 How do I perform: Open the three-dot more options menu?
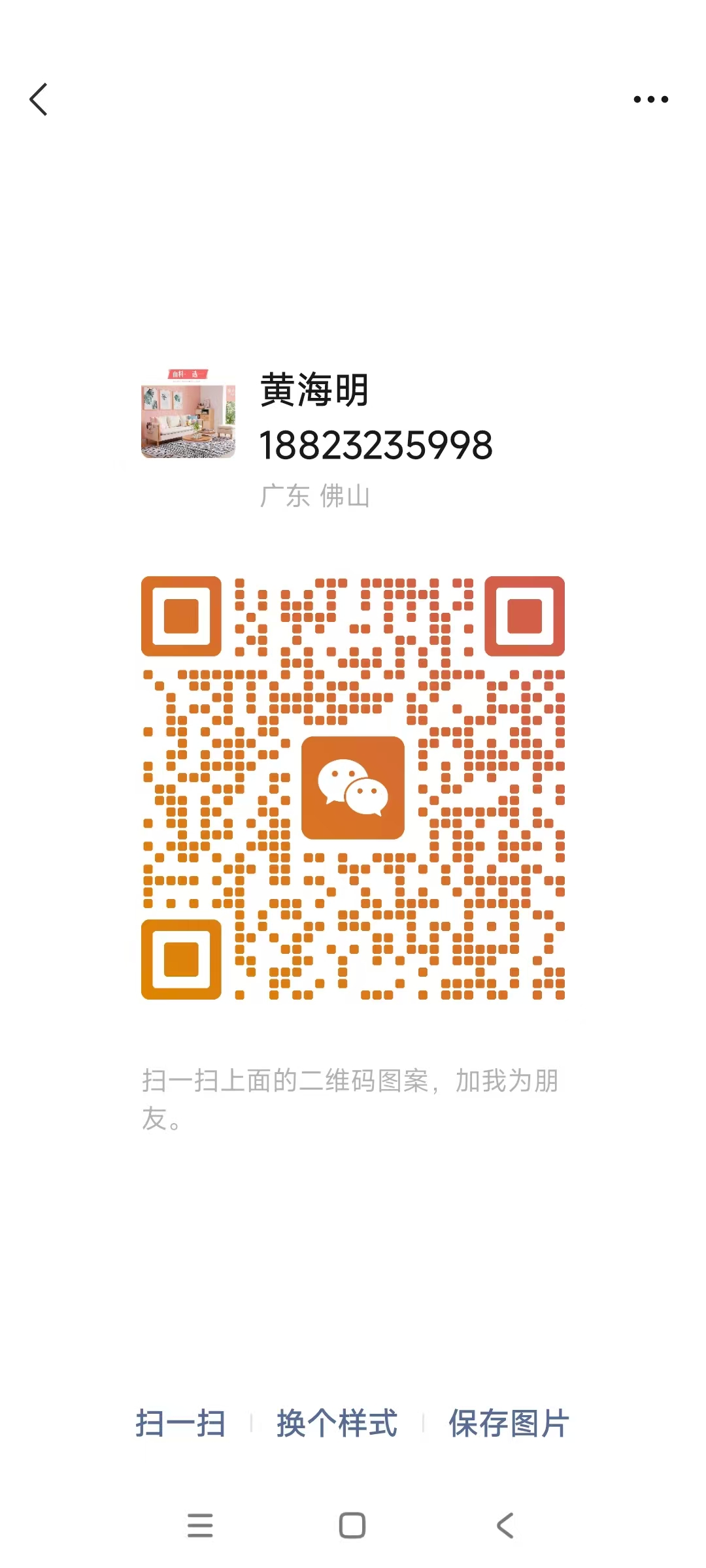pos(650,99)
